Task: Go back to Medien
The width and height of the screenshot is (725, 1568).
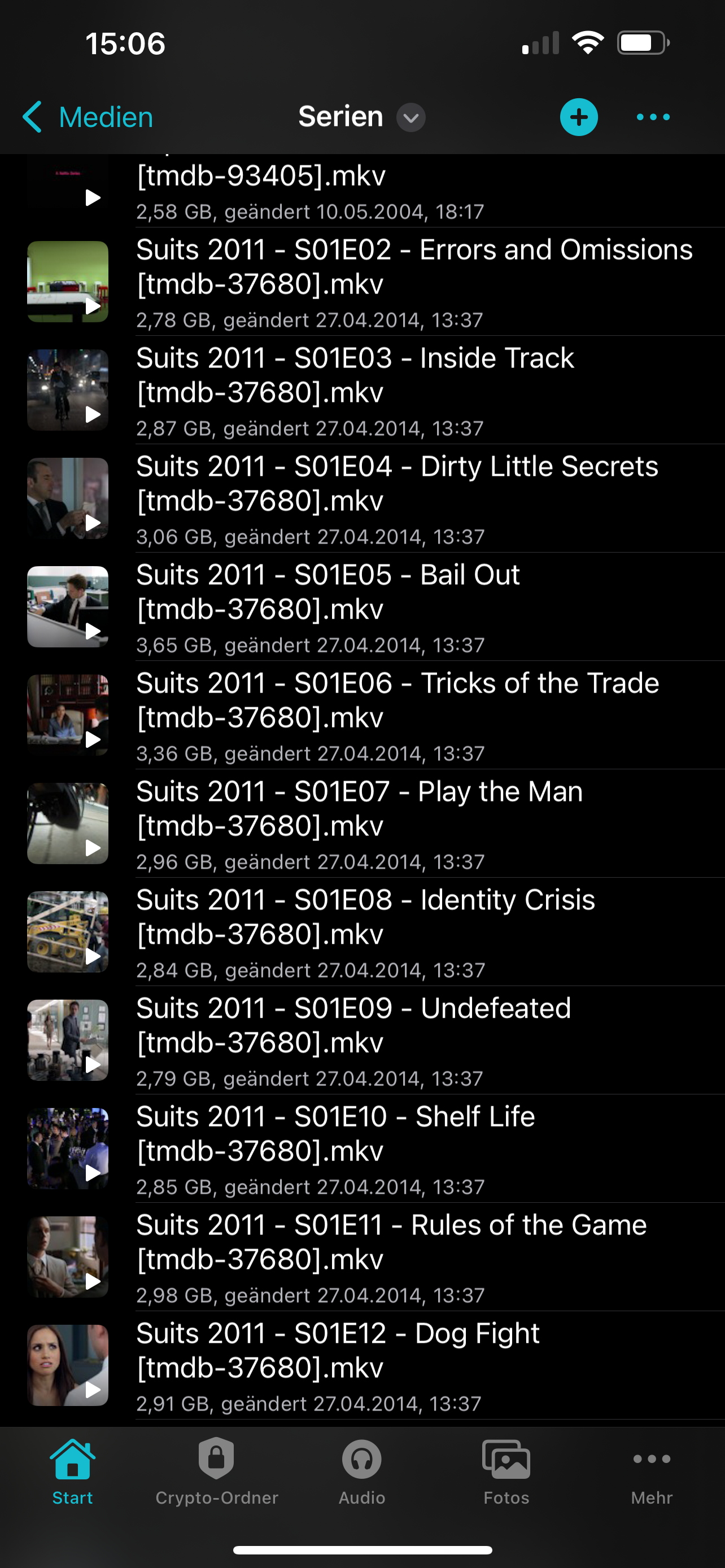Action: (x=88, y=117)
